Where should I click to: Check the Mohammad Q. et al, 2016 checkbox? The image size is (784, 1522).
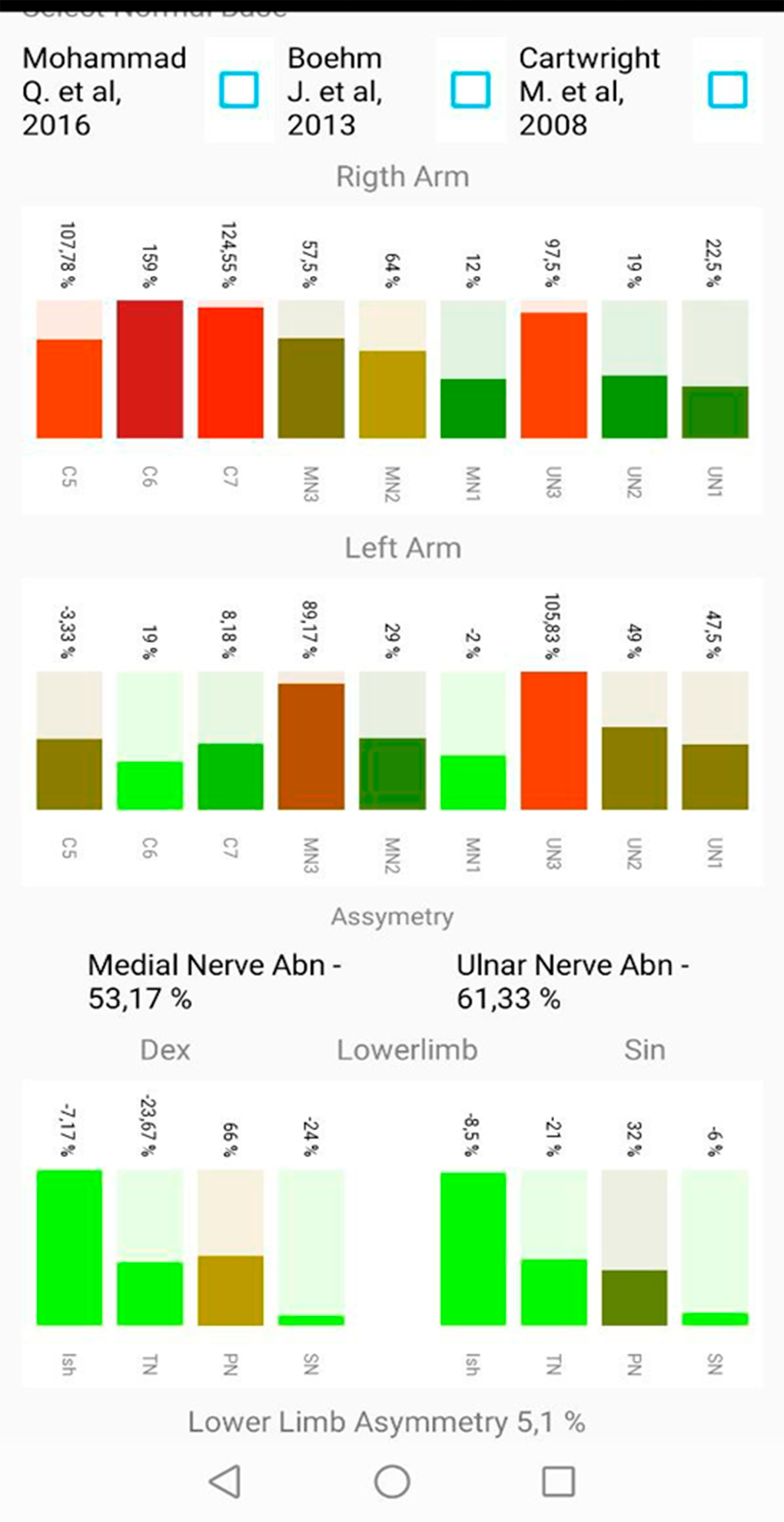click(x=238, y=90)
